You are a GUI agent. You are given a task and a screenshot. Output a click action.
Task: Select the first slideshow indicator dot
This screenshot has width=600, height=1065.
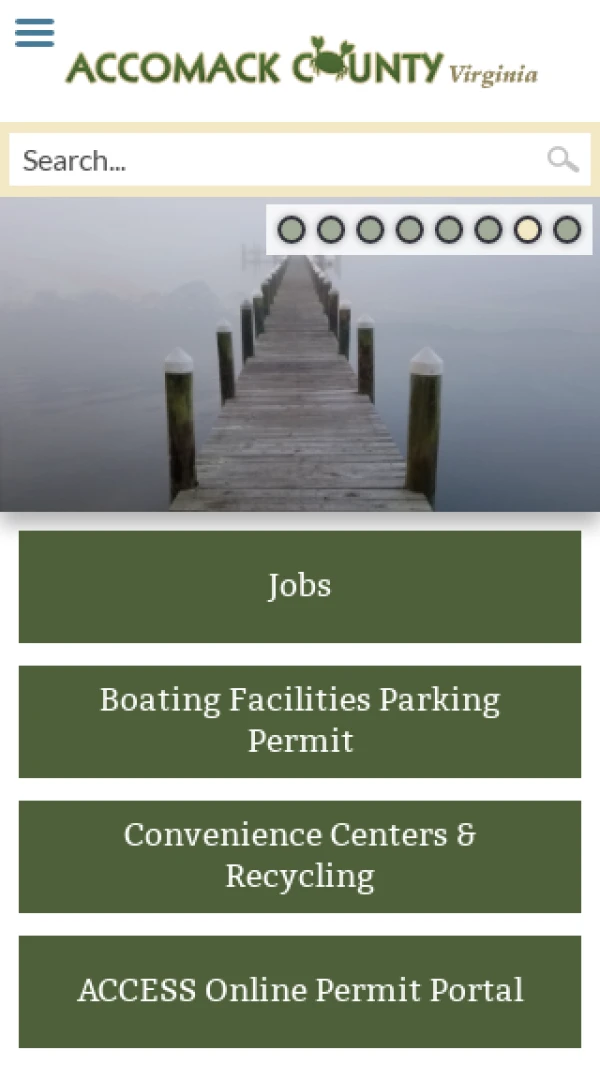click(x=291, y=230)
